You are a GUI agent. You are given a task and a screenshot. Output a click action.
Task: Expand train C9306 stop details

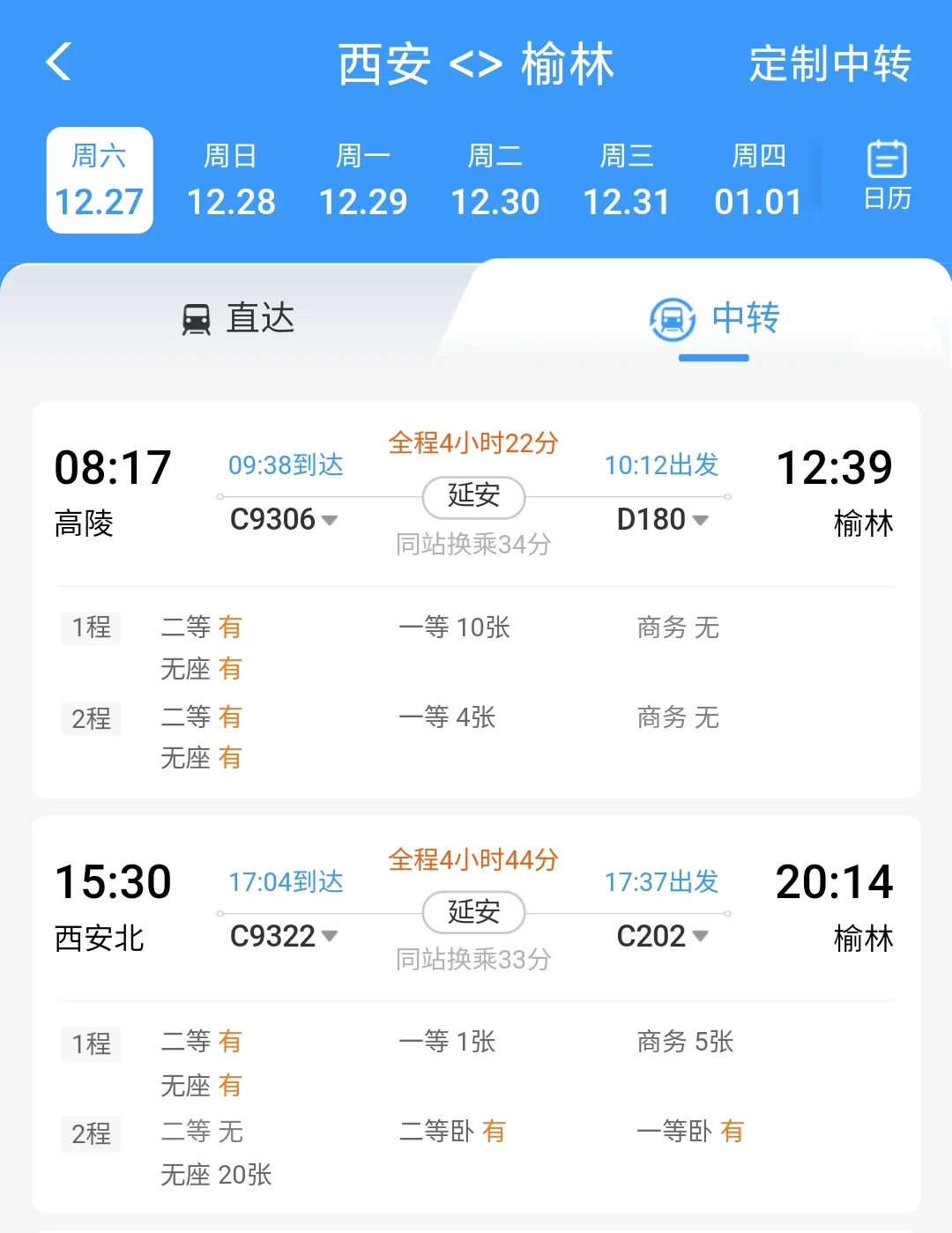click(x=284, y=520)
